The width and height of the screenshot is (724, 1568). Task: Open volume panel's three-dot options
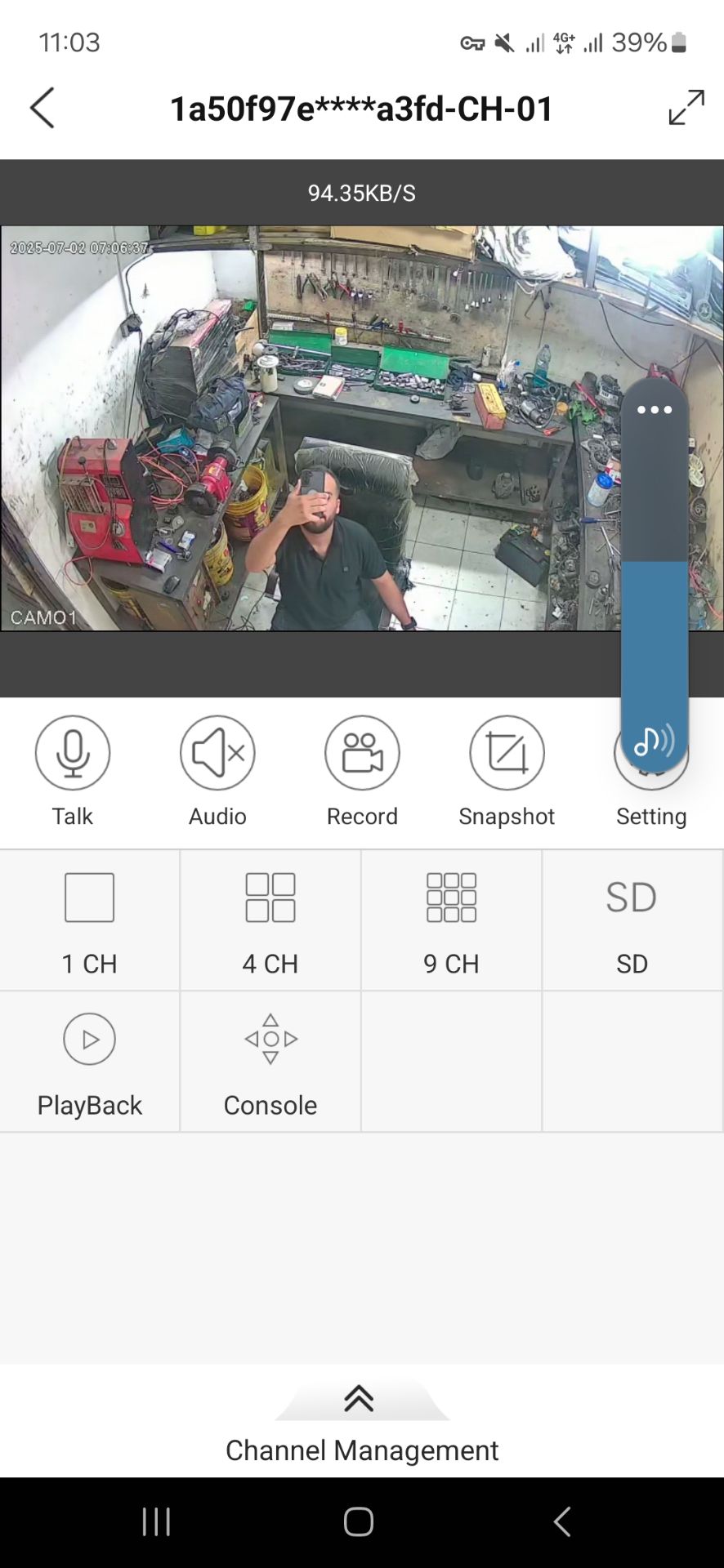coord(655,410)
